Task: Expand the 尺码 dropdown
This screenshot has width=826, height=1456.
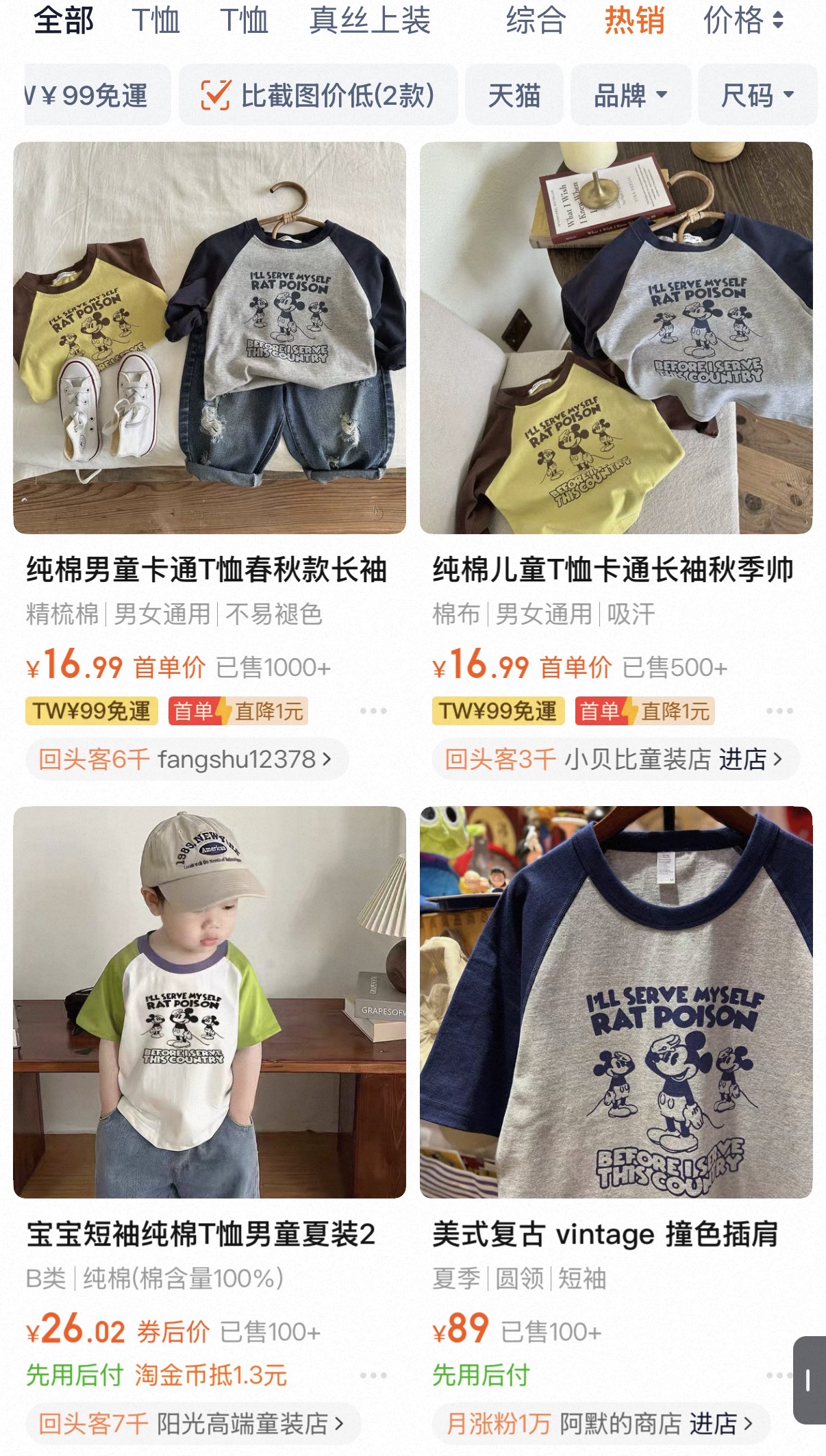Action: (758, 95)
